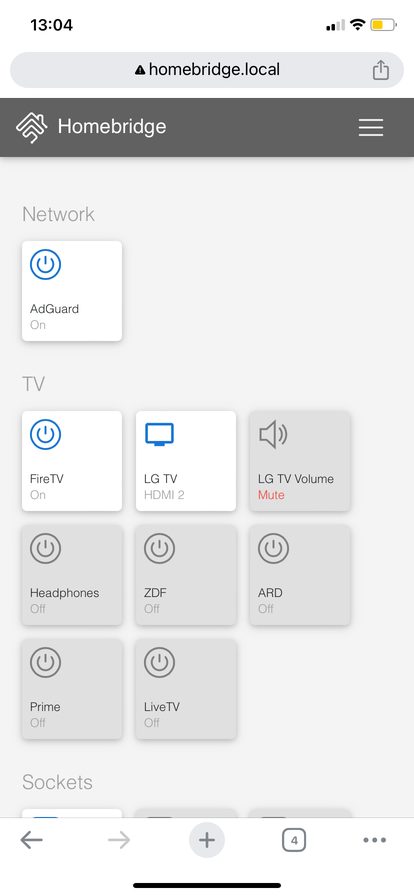Show open tabs via the tab counter

point(294,840)
